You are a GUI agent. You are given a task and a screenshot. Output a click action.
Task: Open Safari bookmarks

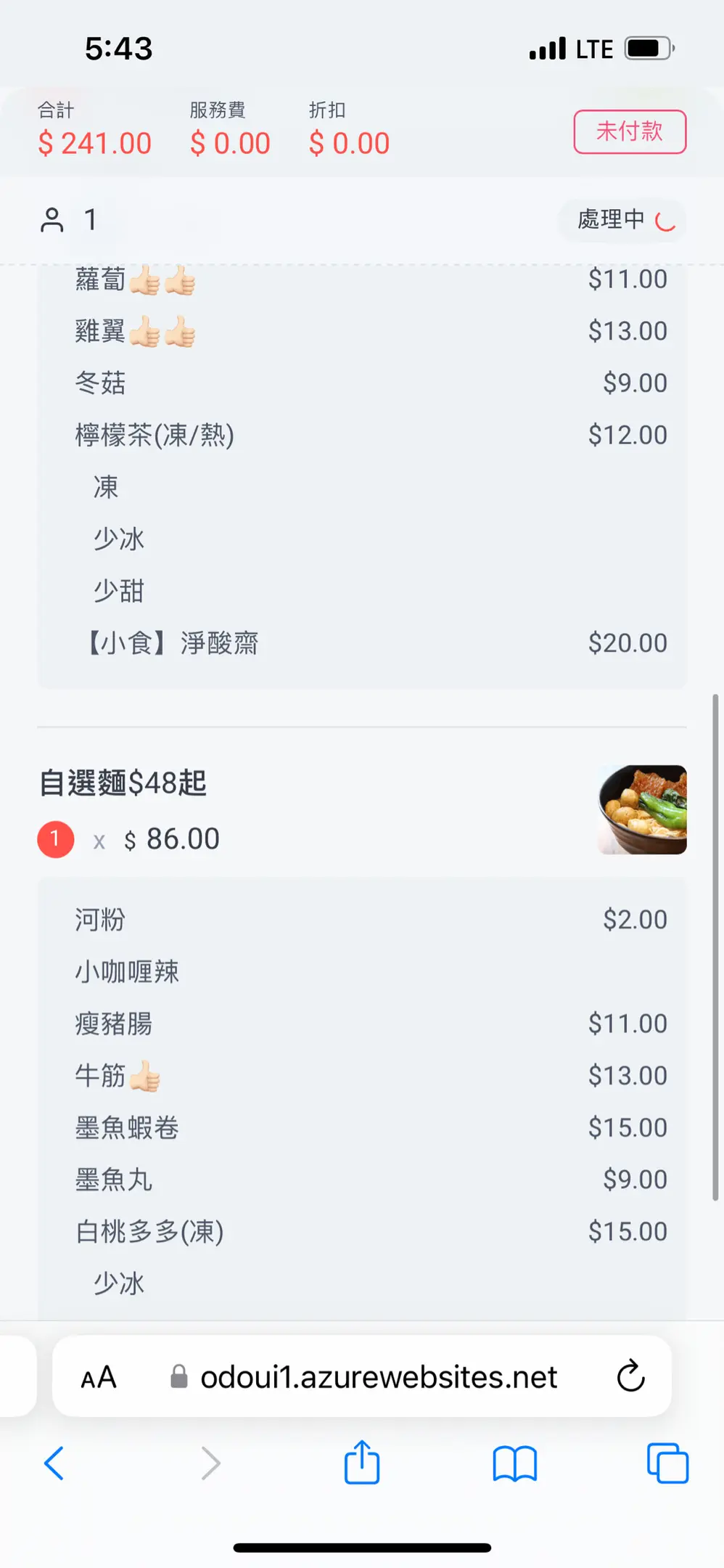click(514, 1463)
